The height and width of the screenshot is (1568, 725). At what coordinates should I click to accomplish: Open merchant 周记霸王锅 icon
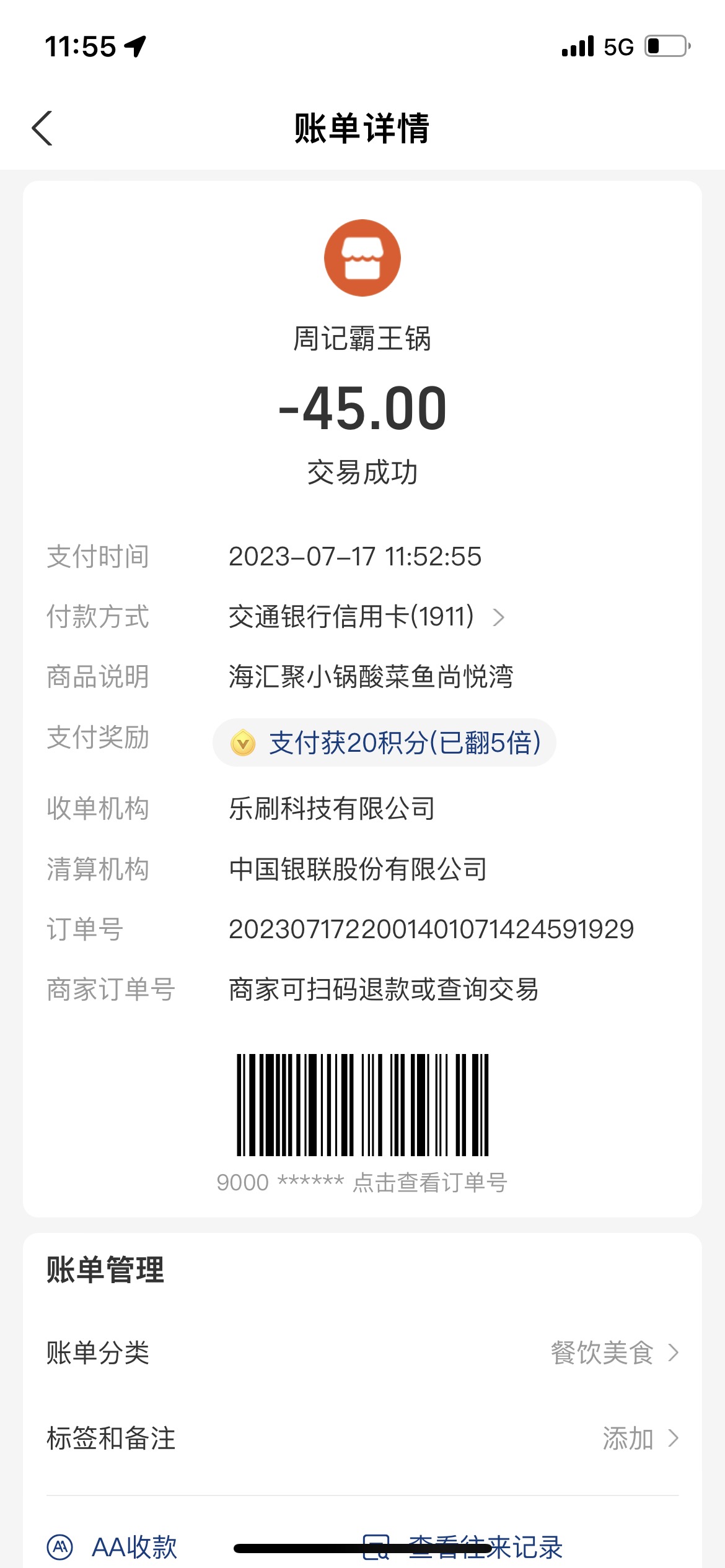pyautogui.click(x=362, y=258)
